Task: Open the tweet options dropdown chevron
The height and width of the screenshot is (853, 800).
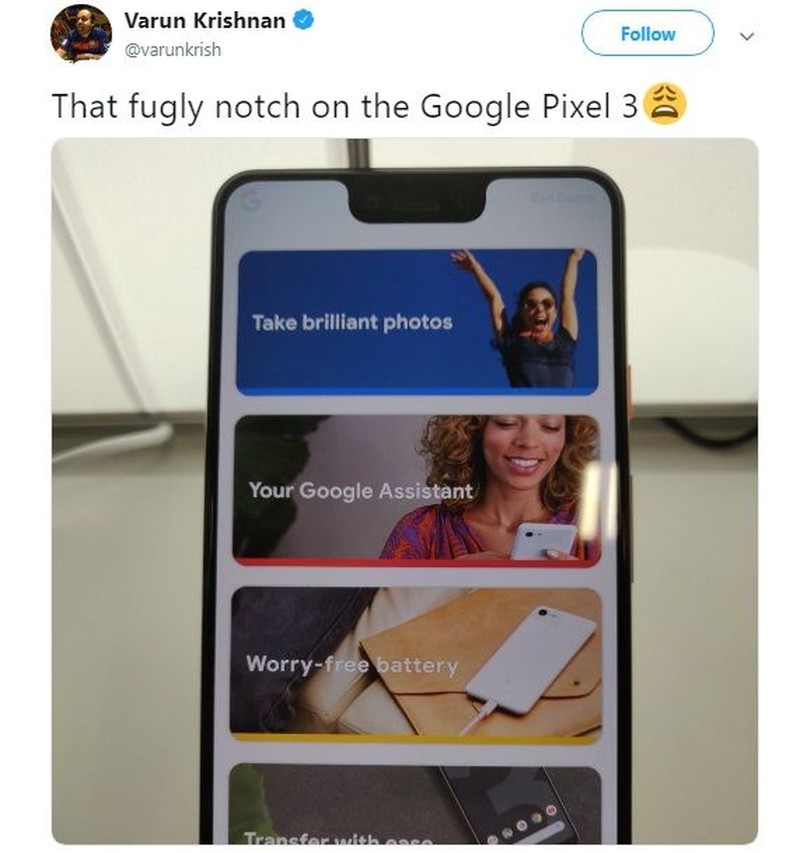Action: [x=746, y=35]
